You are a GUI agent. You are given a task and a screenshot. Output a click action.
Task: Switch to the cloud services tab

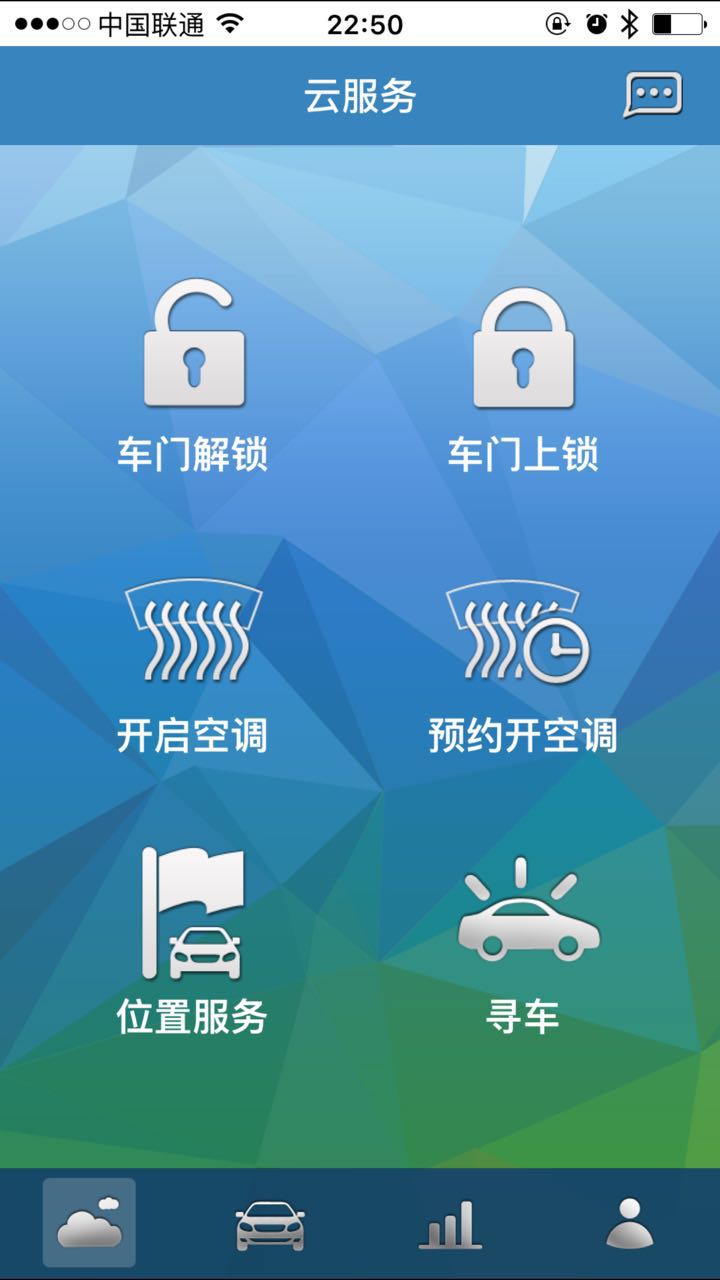[89, 1222]
